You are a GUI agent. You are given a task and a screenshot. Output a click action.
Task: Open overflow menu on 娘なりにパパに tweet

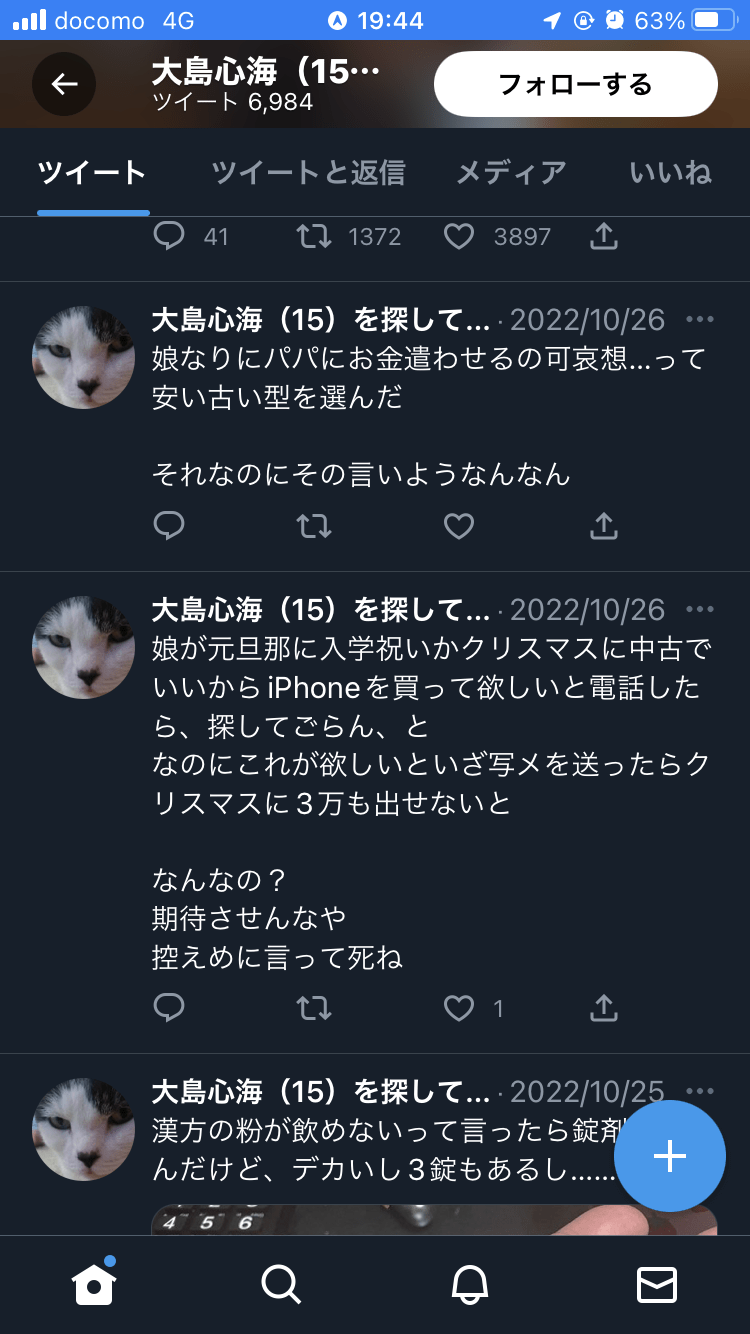click(x=700, y=320)
